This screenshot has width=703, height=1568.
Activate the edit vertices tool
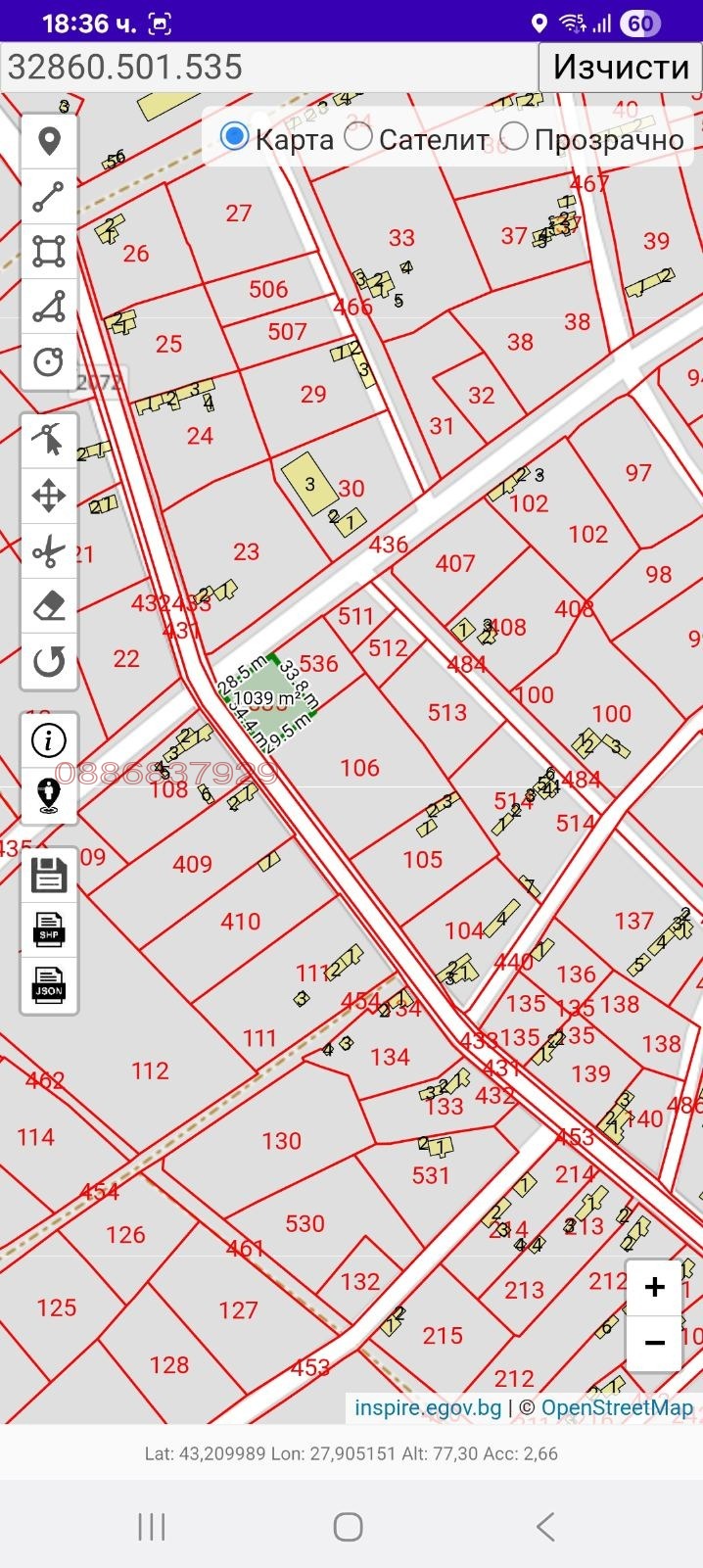49,441
